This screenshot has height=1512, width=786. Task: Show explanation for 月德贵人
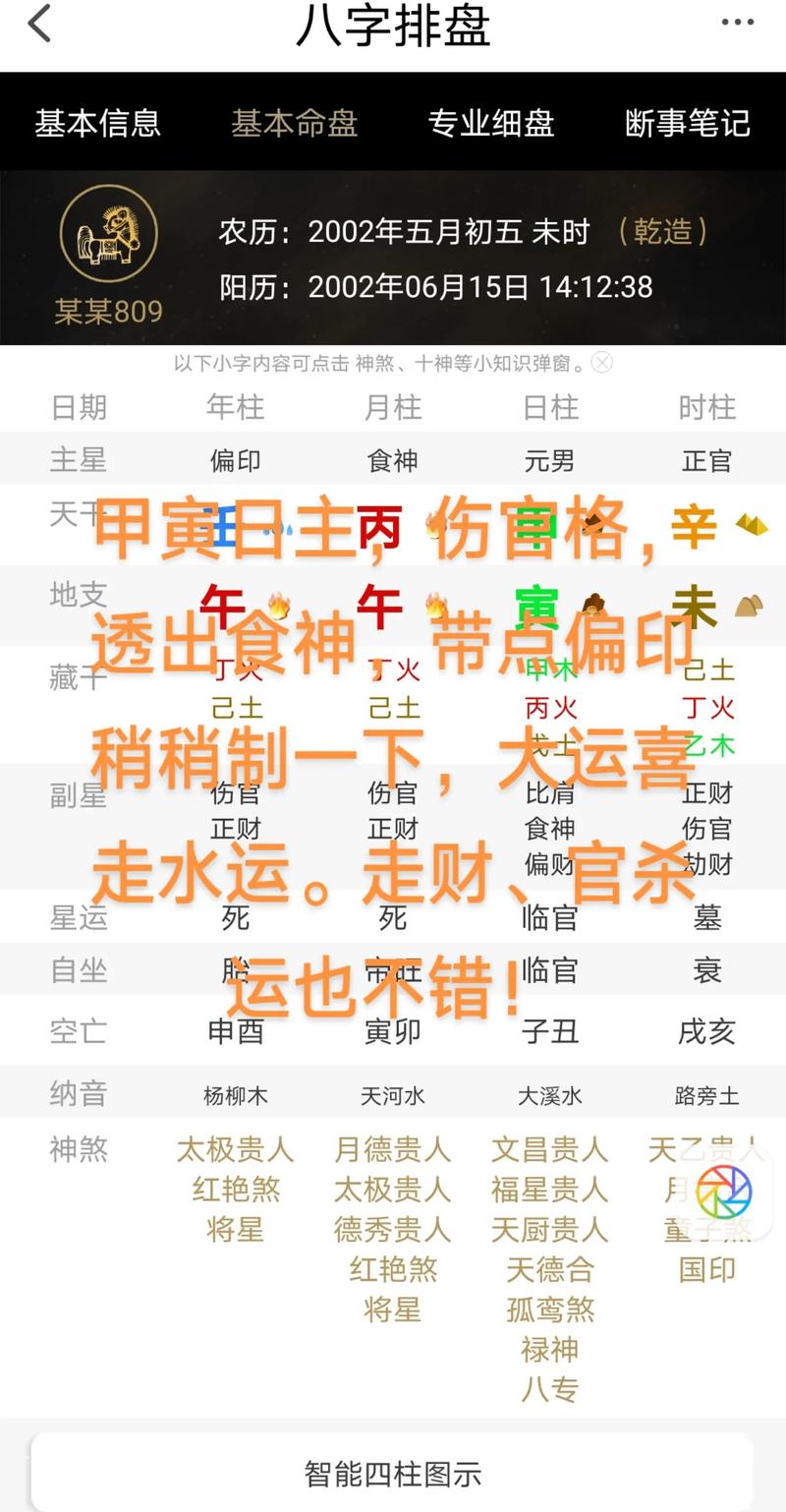[x=393, y=1149]
